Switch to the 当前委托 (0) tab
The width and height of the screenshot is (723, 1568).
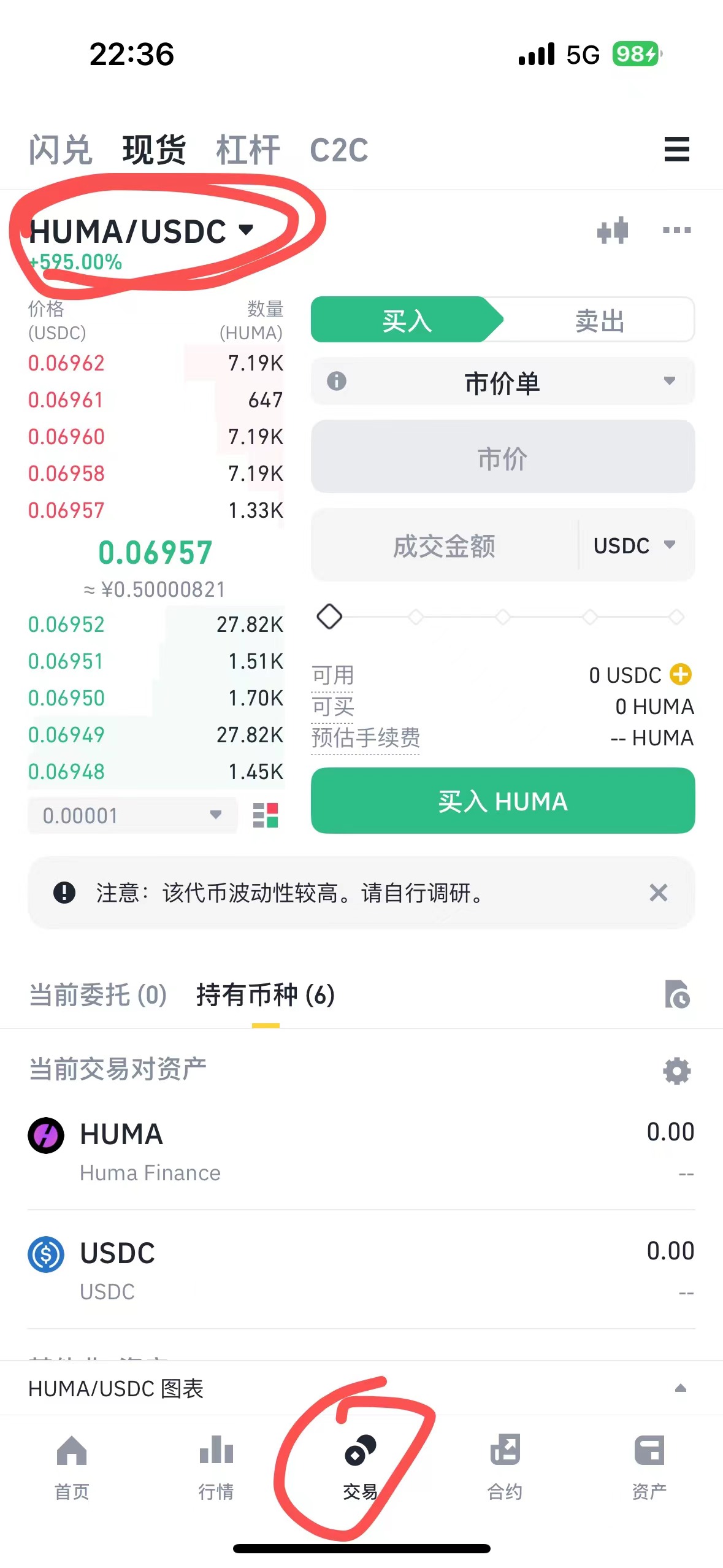(98, 994)
